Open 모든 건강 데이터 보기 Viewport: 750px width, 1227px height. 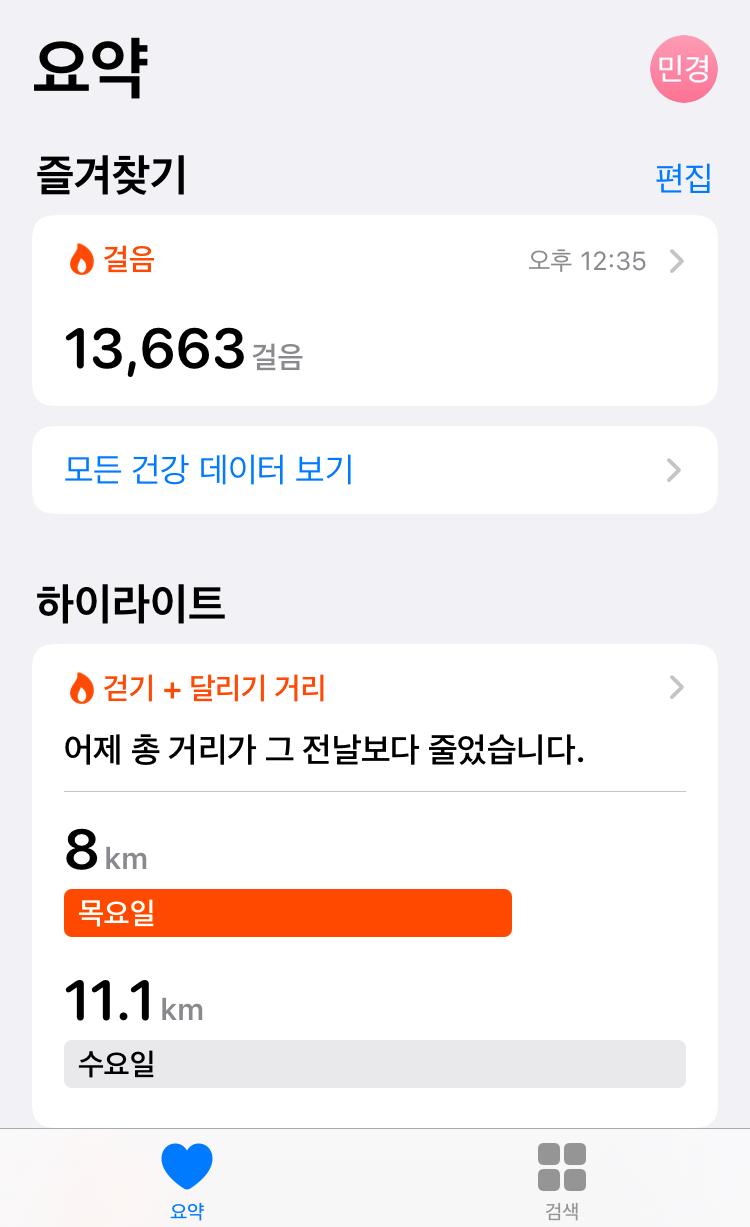(x=374, y=470)
